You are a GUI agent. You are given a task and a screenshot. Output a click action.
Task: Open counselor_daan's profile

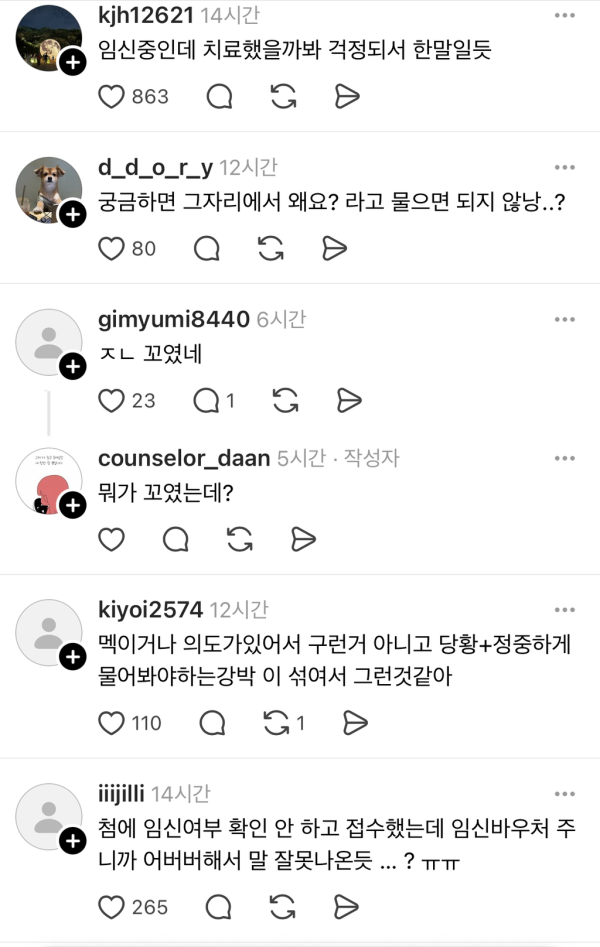click(x=184, y=458)
